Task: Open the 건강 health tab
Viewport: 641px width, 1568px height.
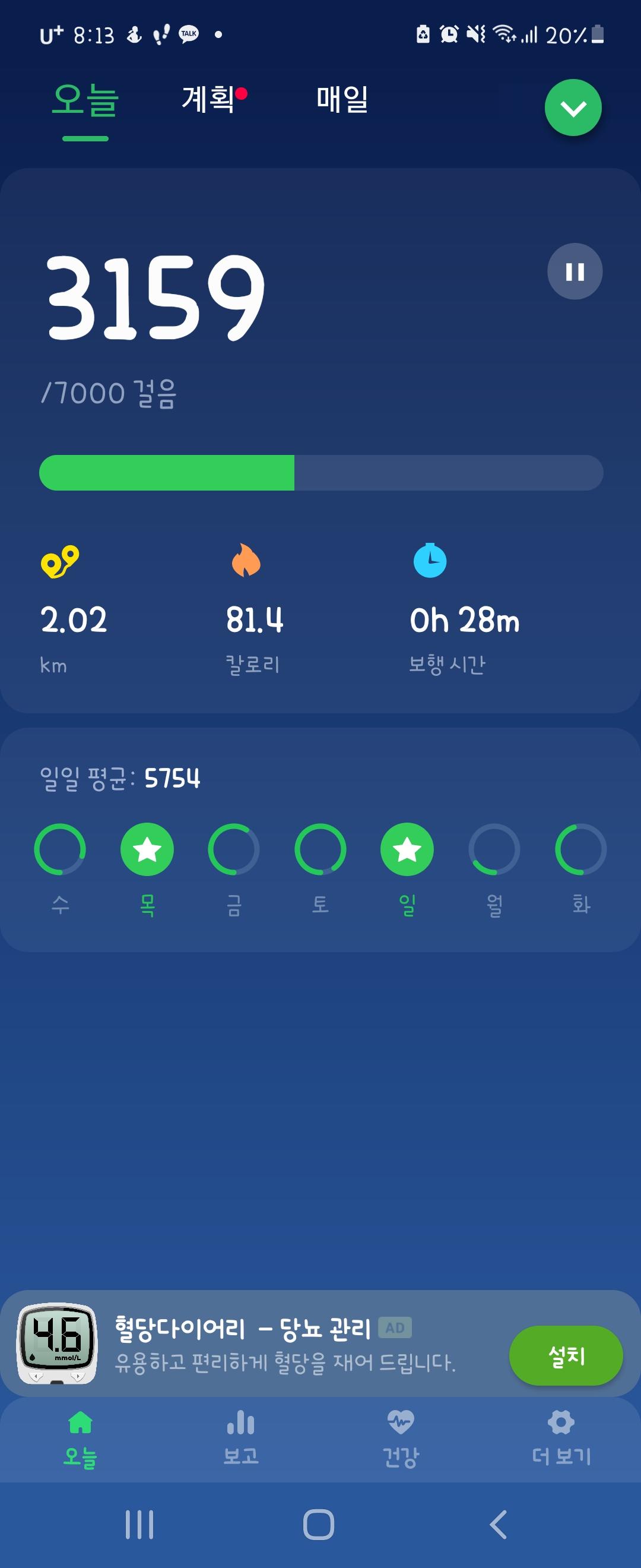Action: (x=400, y=1439)
